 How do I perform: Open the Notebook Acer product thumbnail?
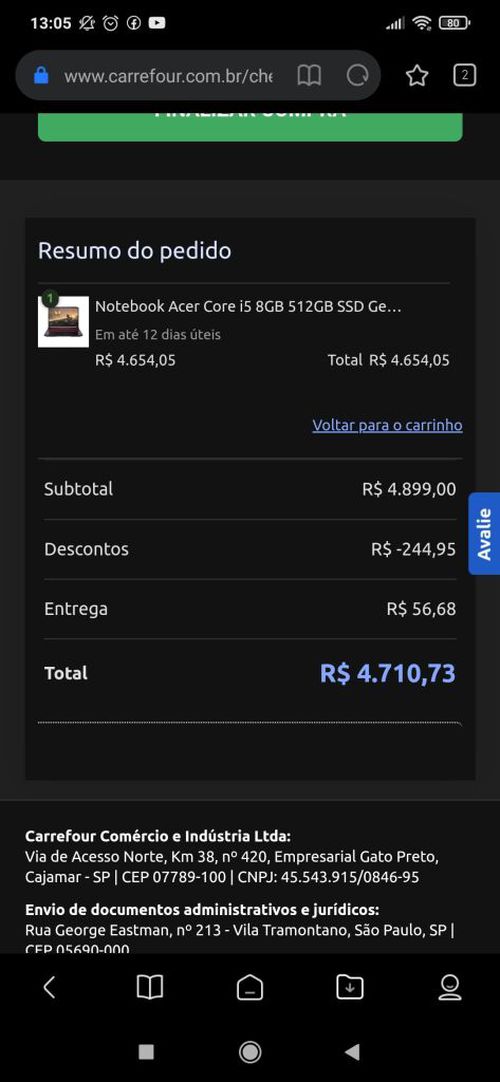(63, 322)
